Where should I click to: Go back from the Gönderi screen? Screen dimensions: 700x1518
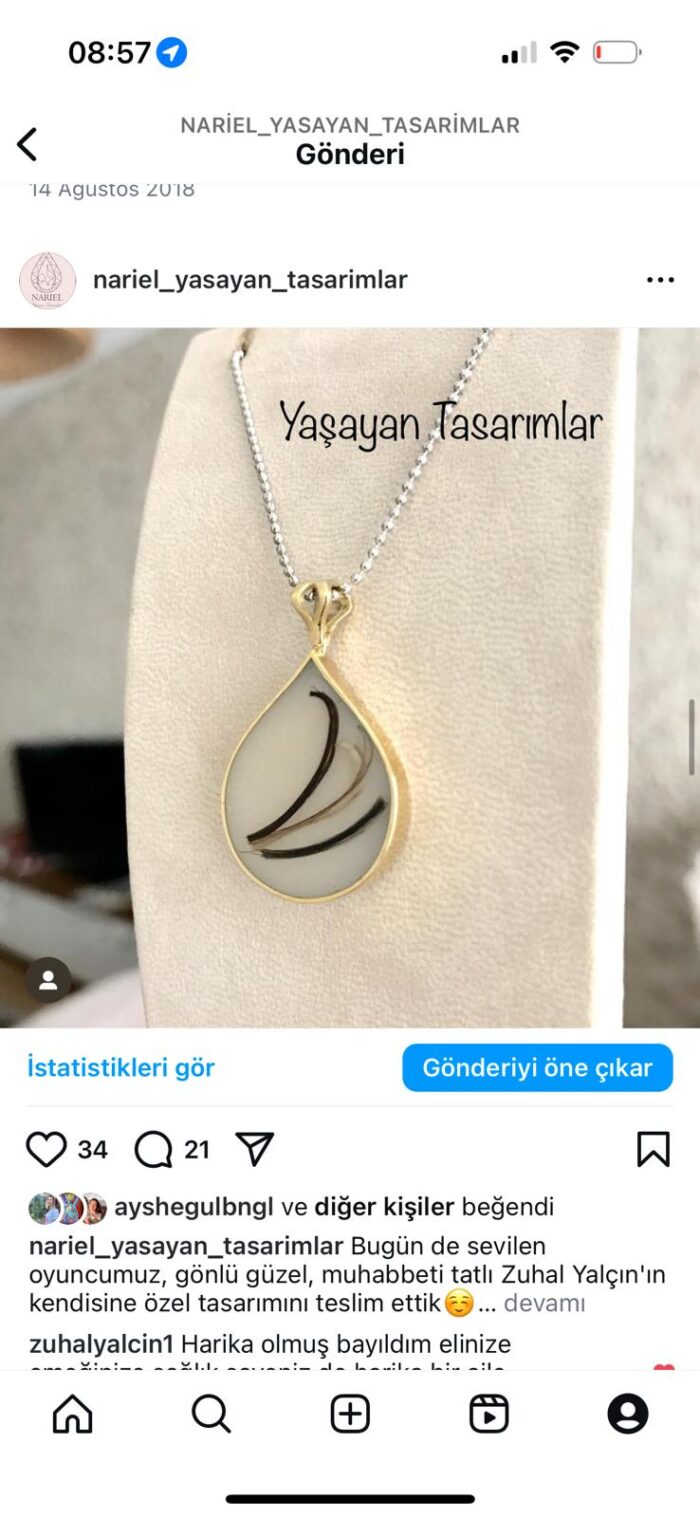click(28, 144)
